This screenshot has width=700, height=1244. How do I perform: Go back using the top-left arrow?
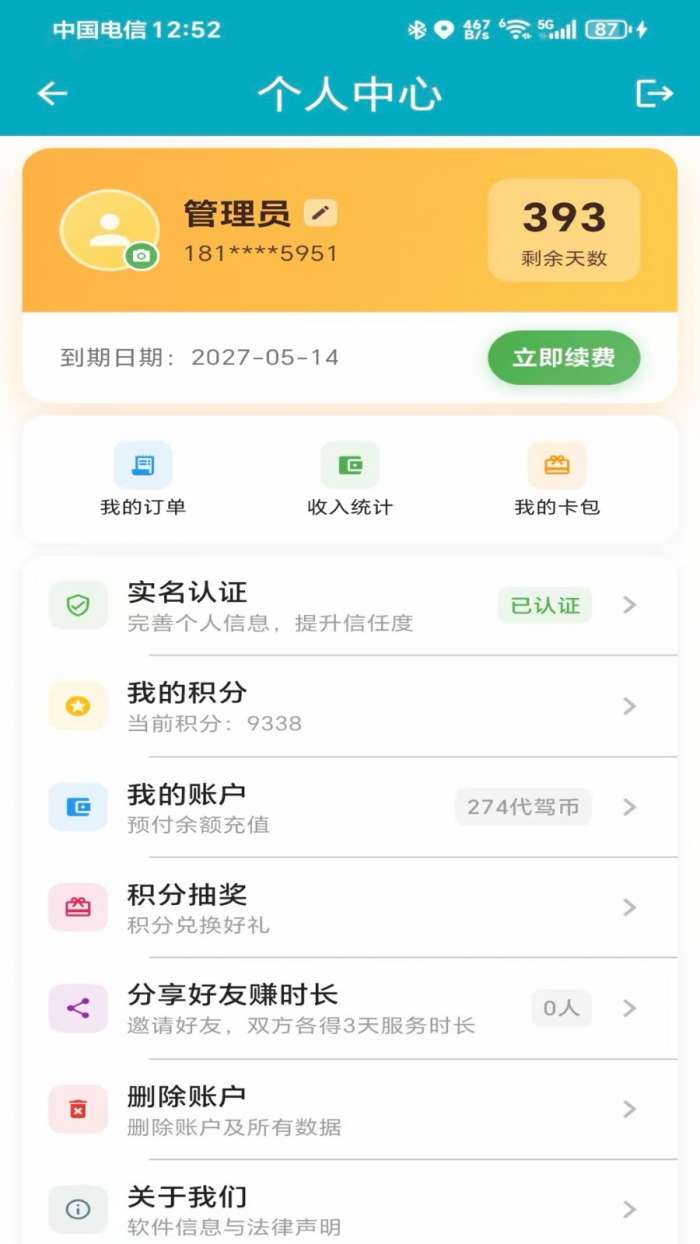pos(52,94)
